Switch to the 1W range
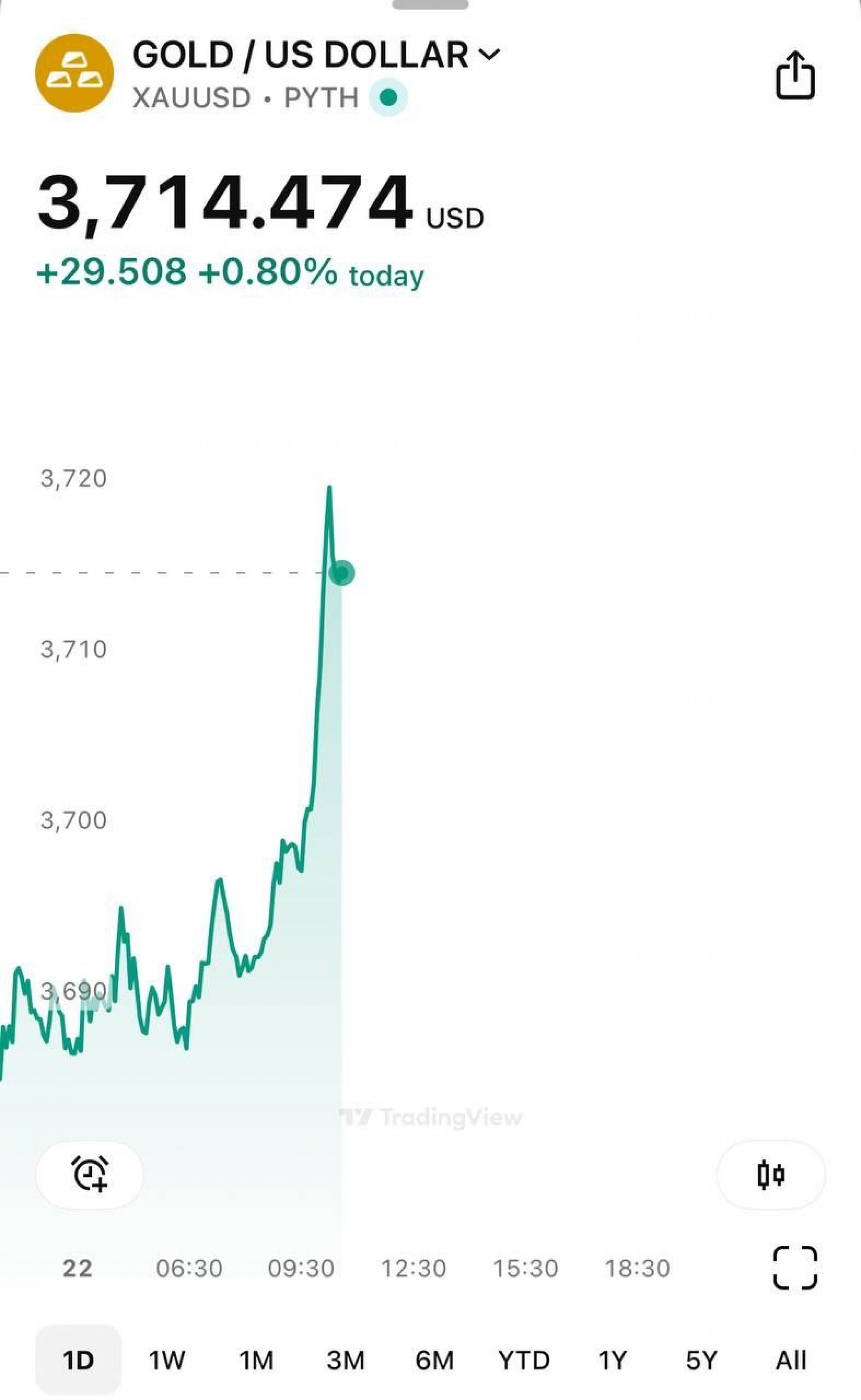The image size is (861, 1400). (x=167, y=1361)
